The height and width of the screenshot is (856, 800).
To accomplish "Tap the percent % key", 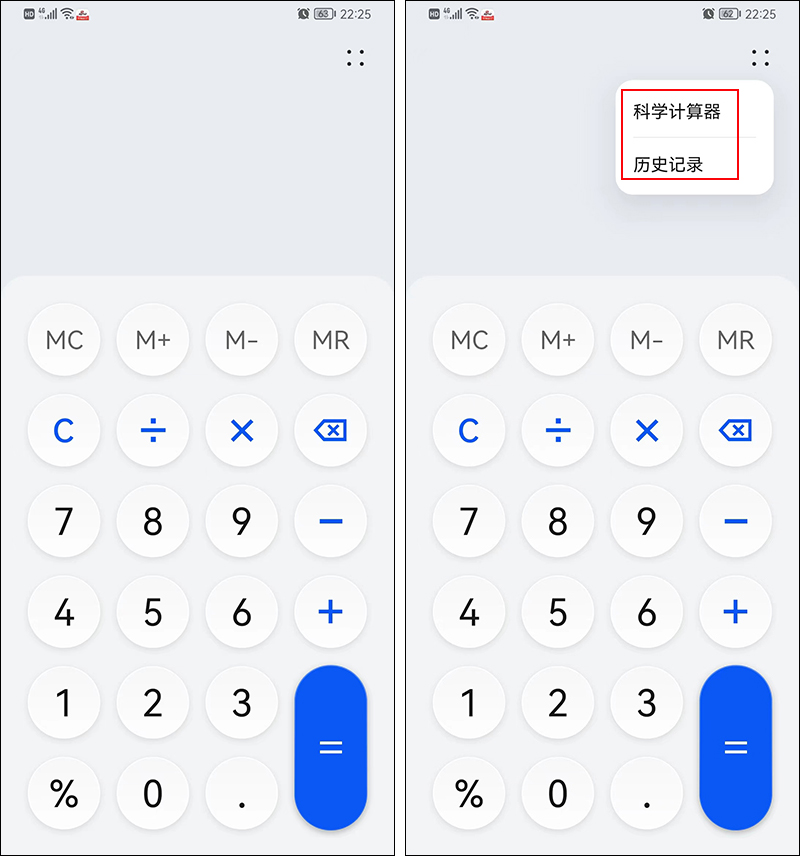I will pos(64,794).
